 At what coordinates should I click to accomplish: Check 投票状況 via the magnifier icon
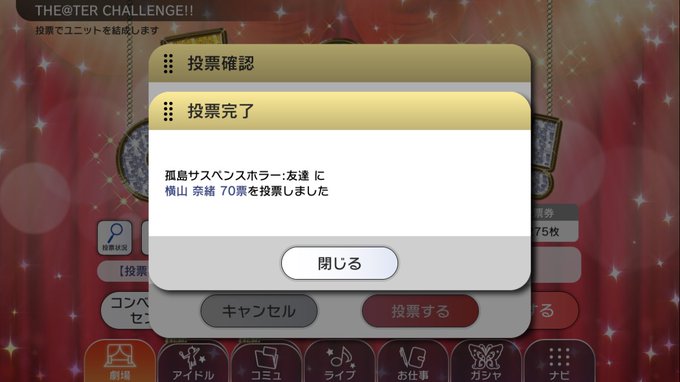coord(115,238)
